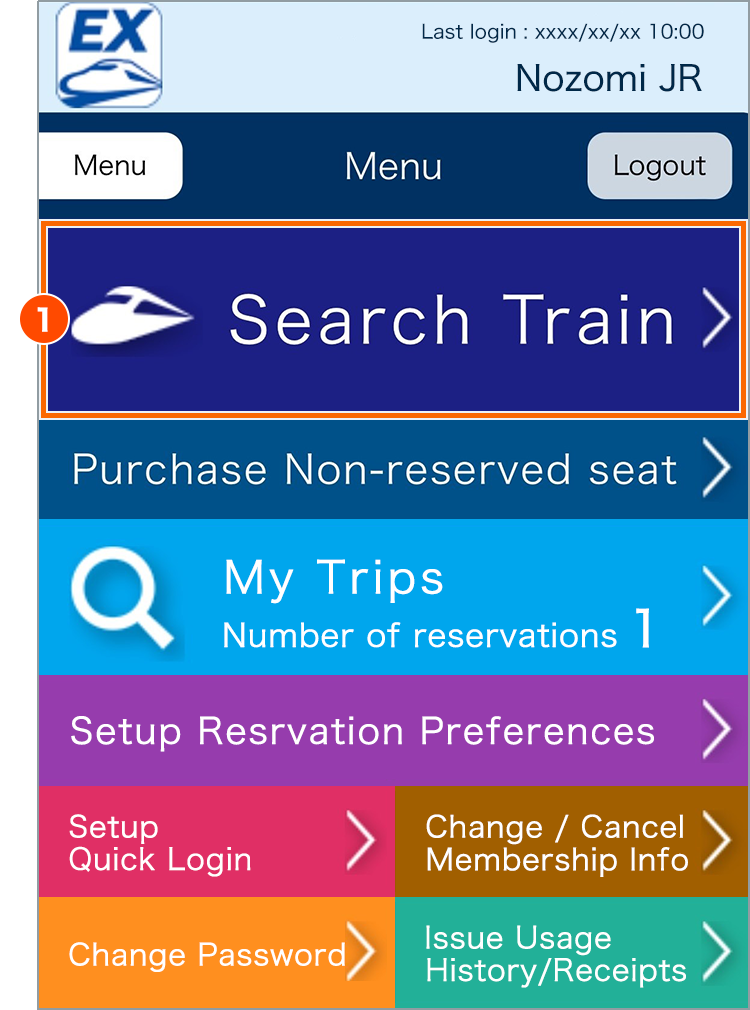The width and height of the screenshot is (750, 1010).
Task: View Issue Usage History/Receipts
Action: tap(572, 954)
